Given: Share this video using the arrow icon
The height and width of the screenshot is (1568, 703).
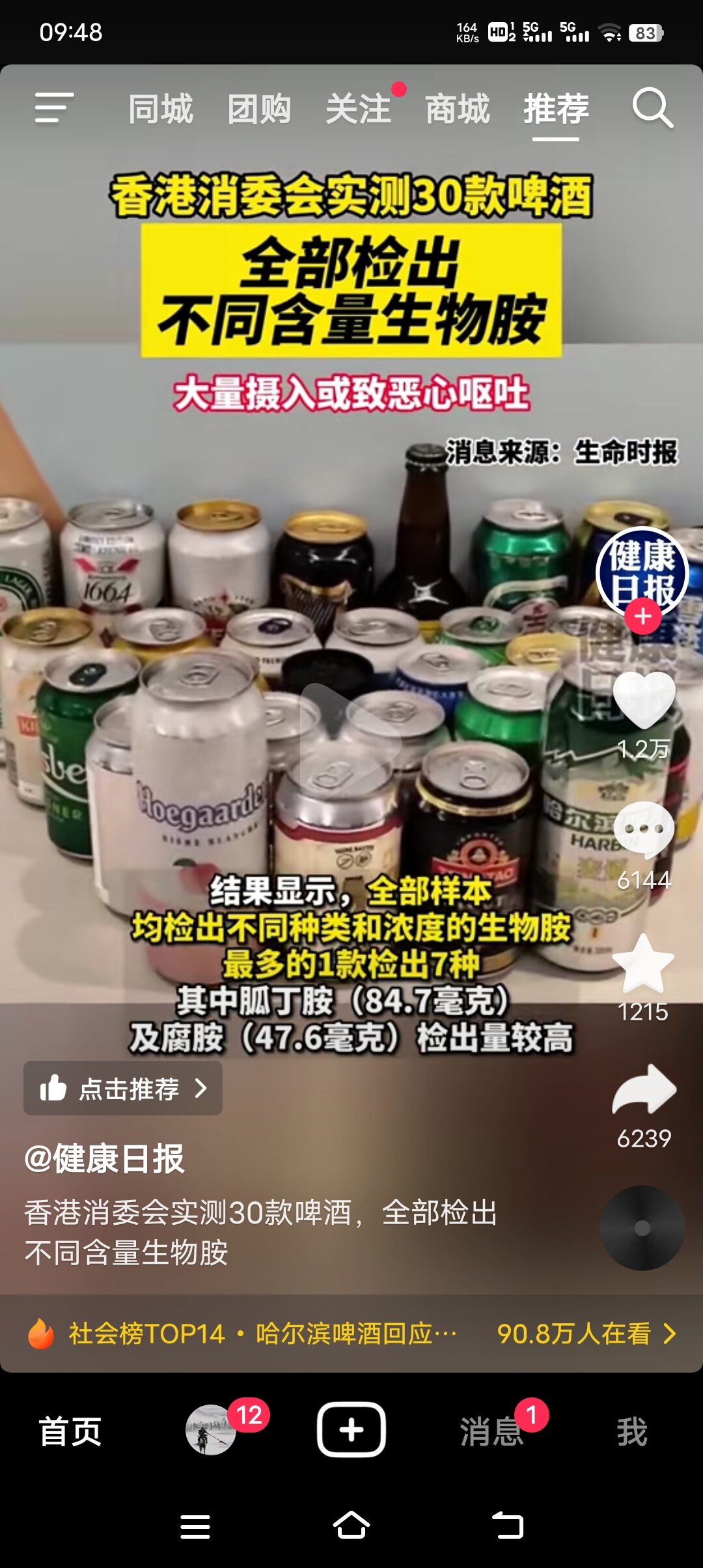Looking at the screenshot, I should [643, 1091].
